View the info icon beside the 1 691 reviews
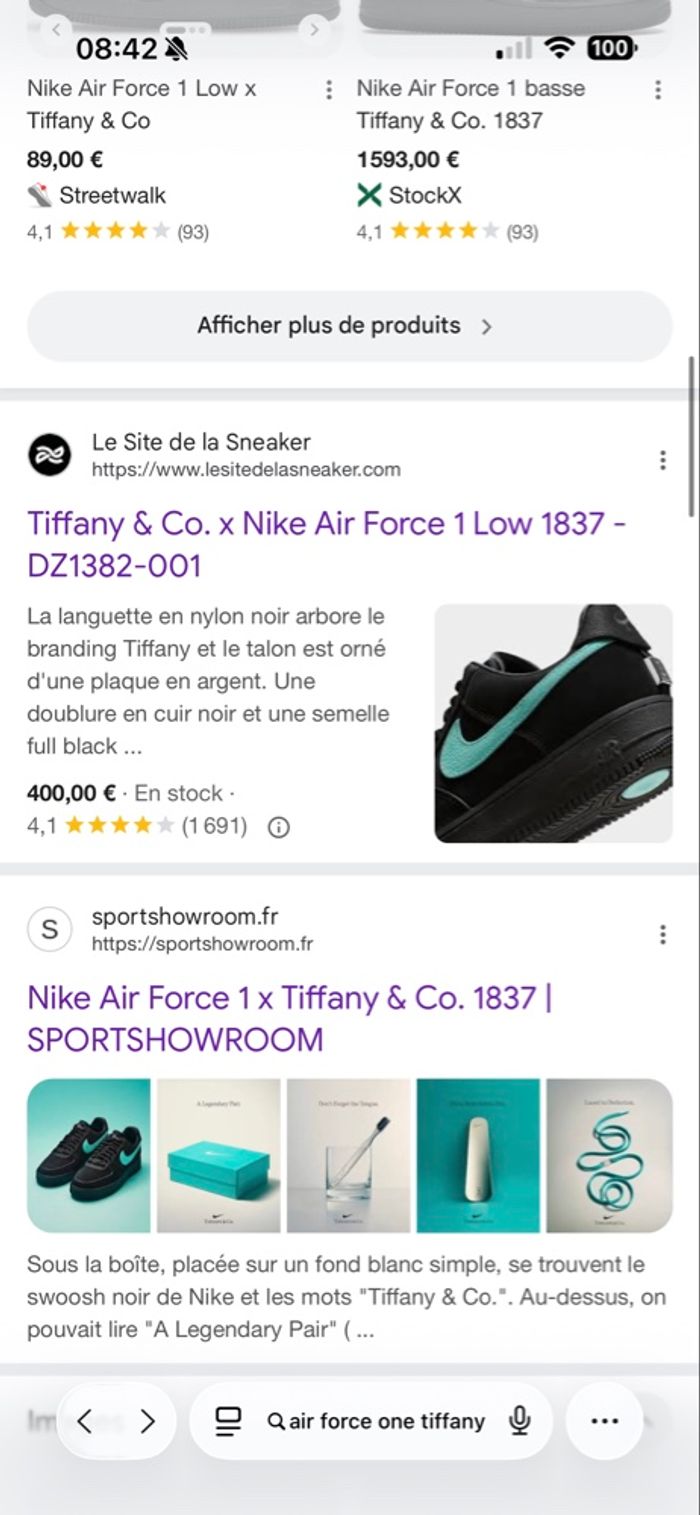Image resolution: width=700 pixels, height=1515 pixels. [279, 827]
